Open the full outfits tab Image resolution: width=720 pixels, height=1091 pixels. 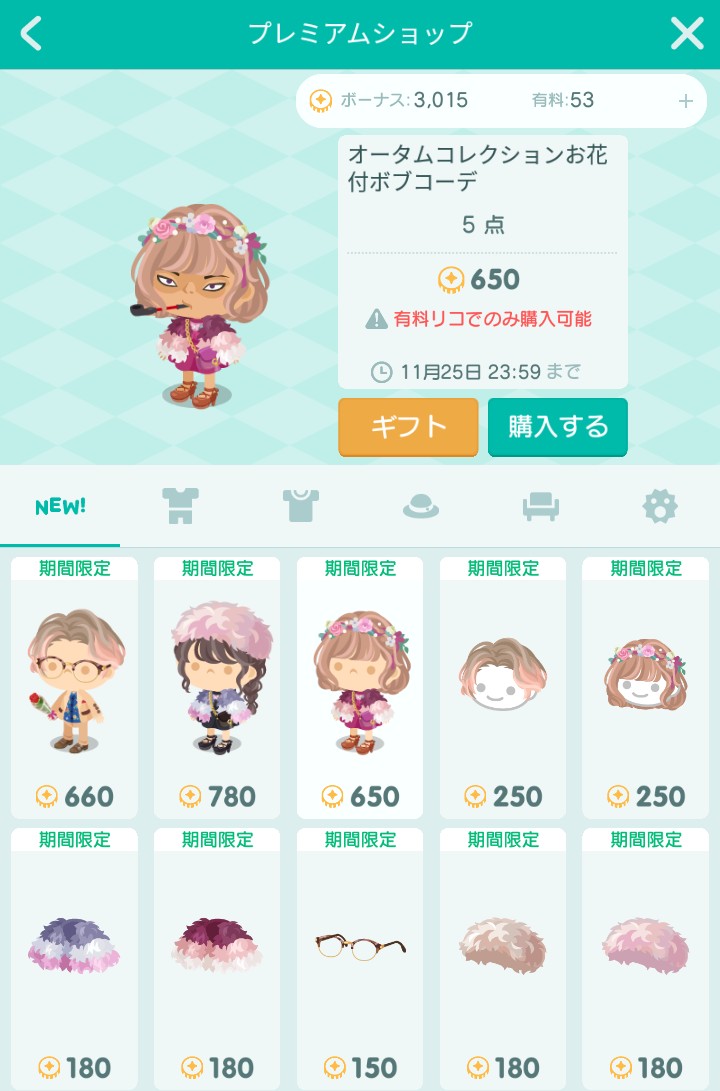180,506
